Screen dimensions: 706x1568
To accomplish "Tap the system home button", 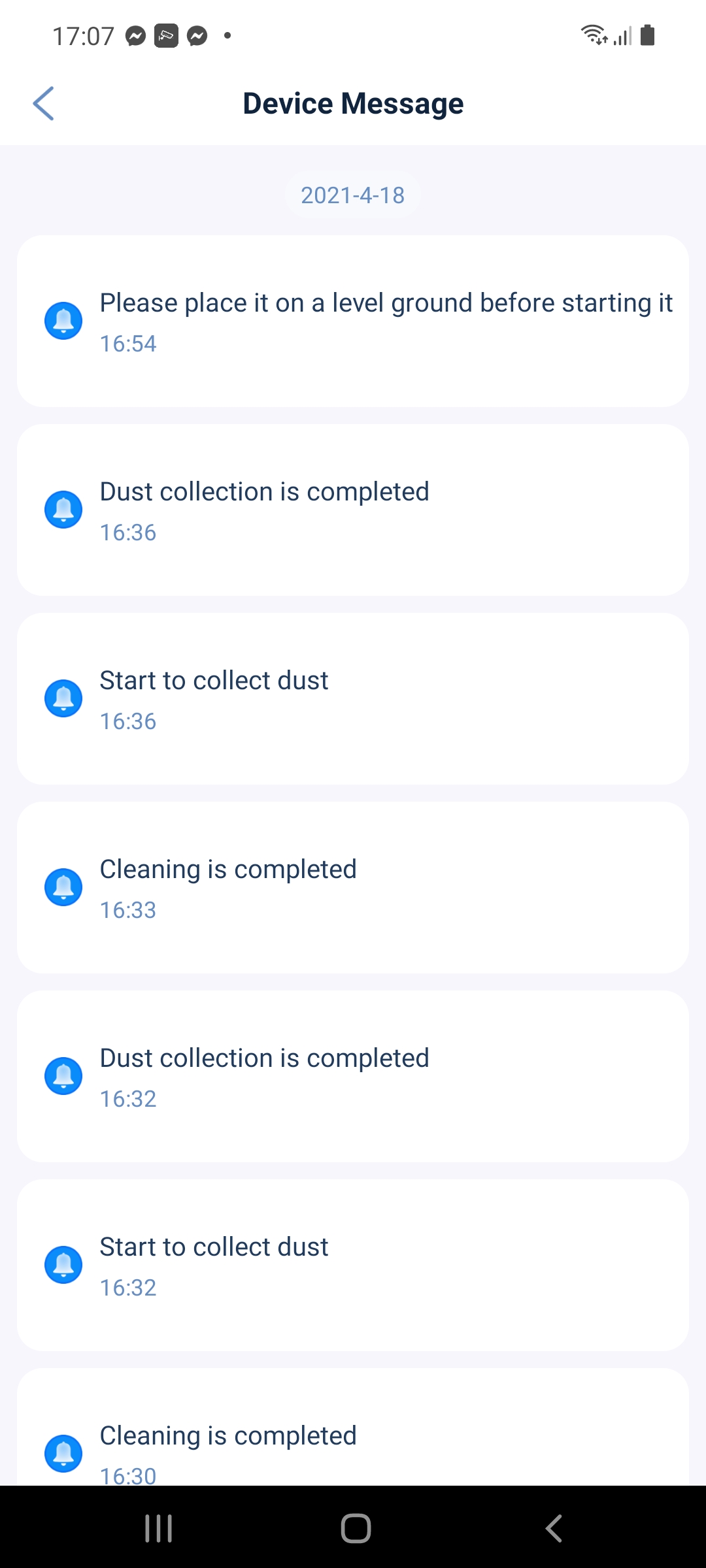I will [356, 1529].
